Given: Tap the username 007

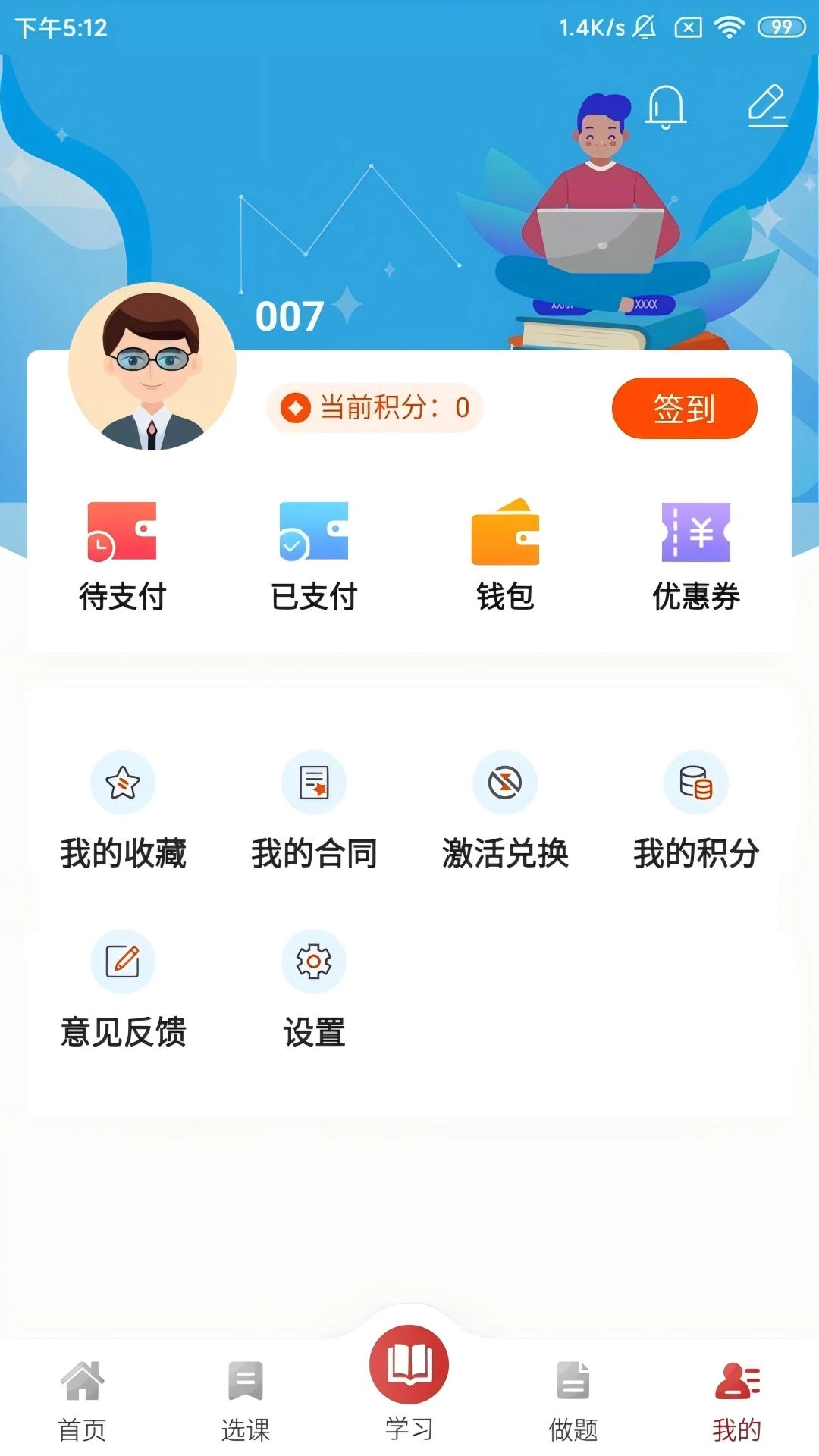Looking at the screenshot, I should pyautogui.click(x=287, y=317).
